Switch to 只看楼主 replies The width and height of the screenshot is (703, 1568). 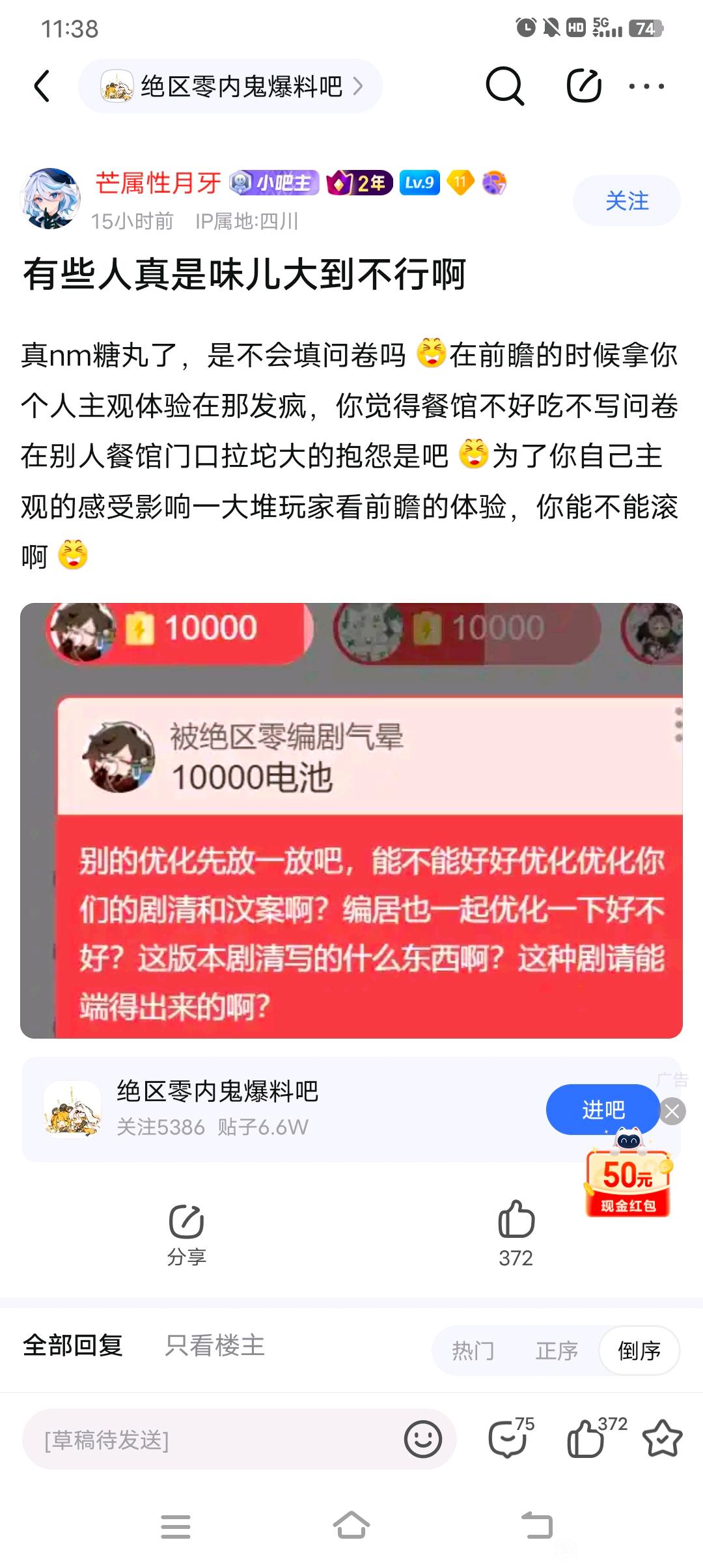point(215,1345)
